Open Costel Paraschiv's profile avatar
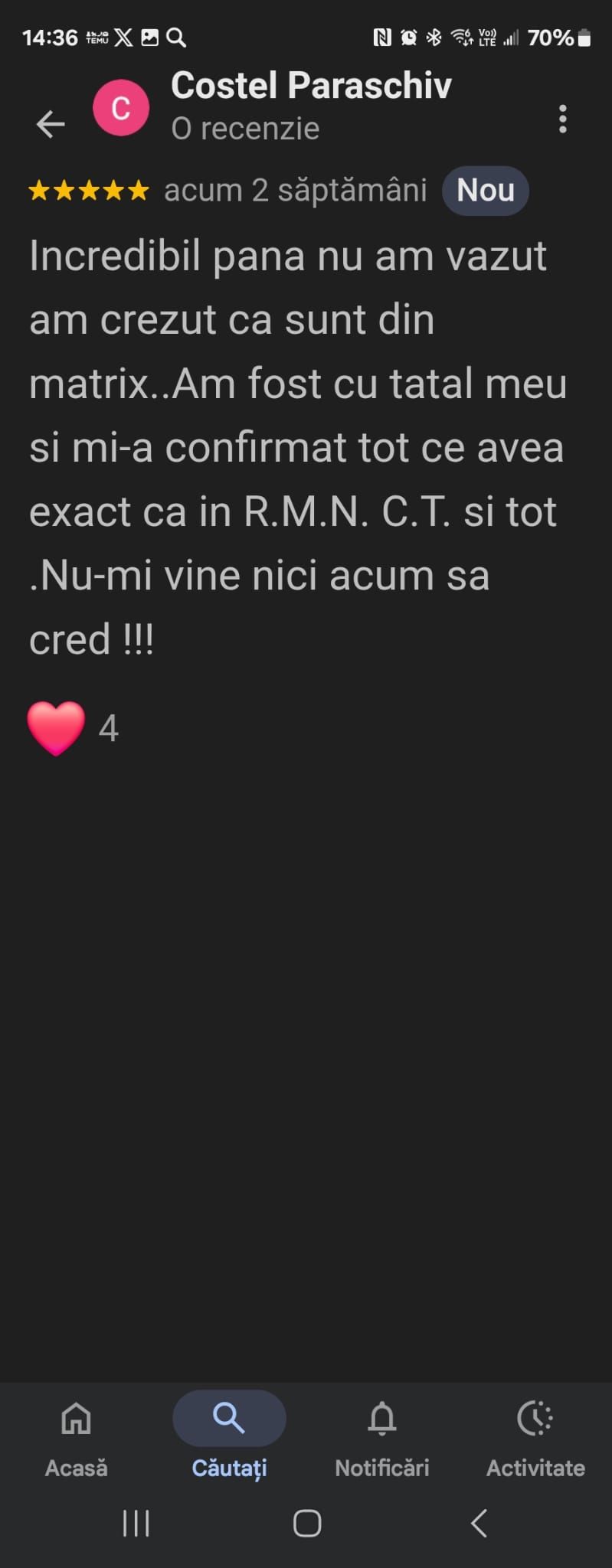The image size is (612, 1568). pyautogui.click(x=121, y=108)
